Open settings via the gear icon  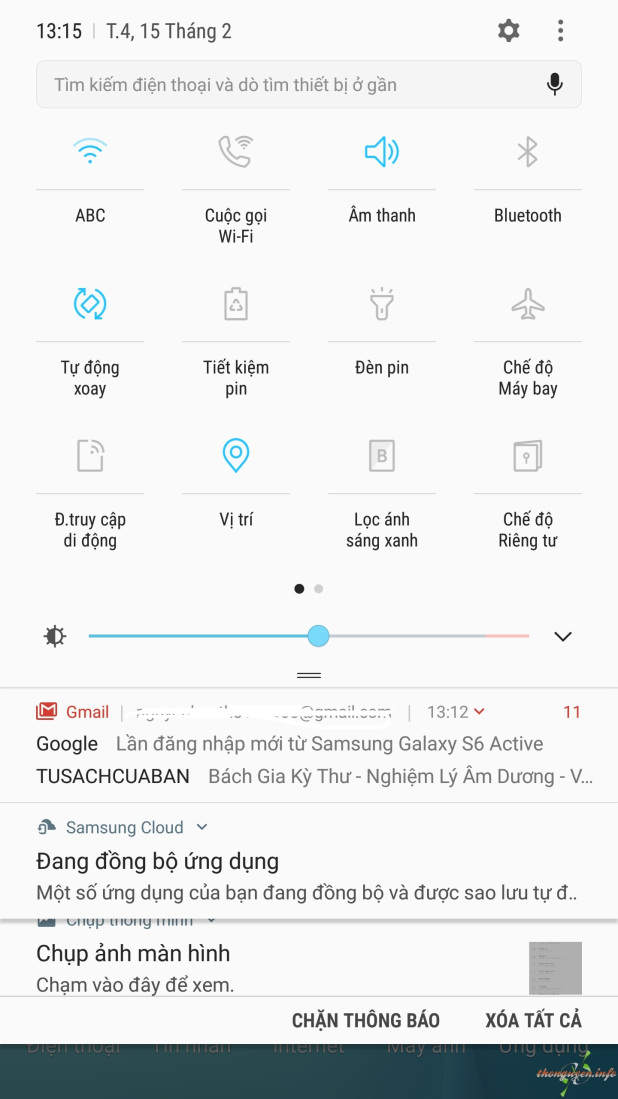click(x=509, y=31)
